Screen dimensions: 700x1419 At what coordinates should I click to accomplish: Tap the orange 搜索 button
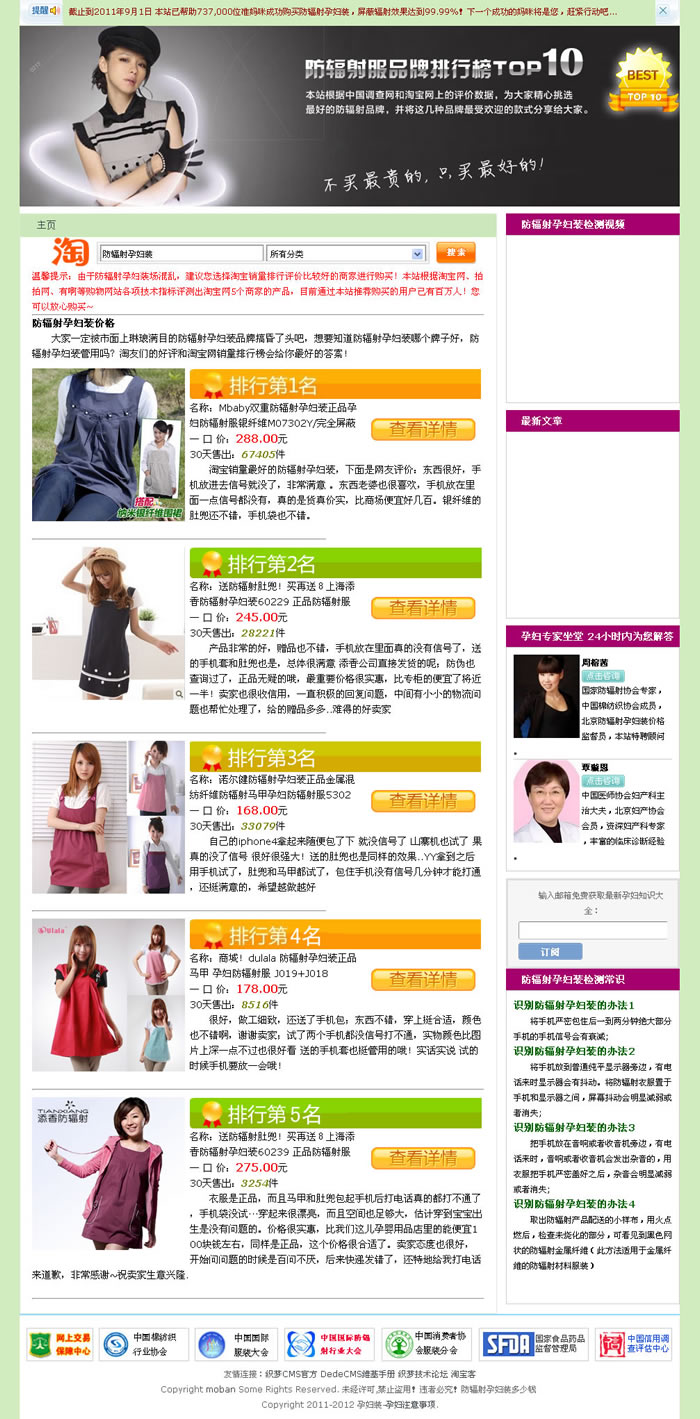pos(455,253)
